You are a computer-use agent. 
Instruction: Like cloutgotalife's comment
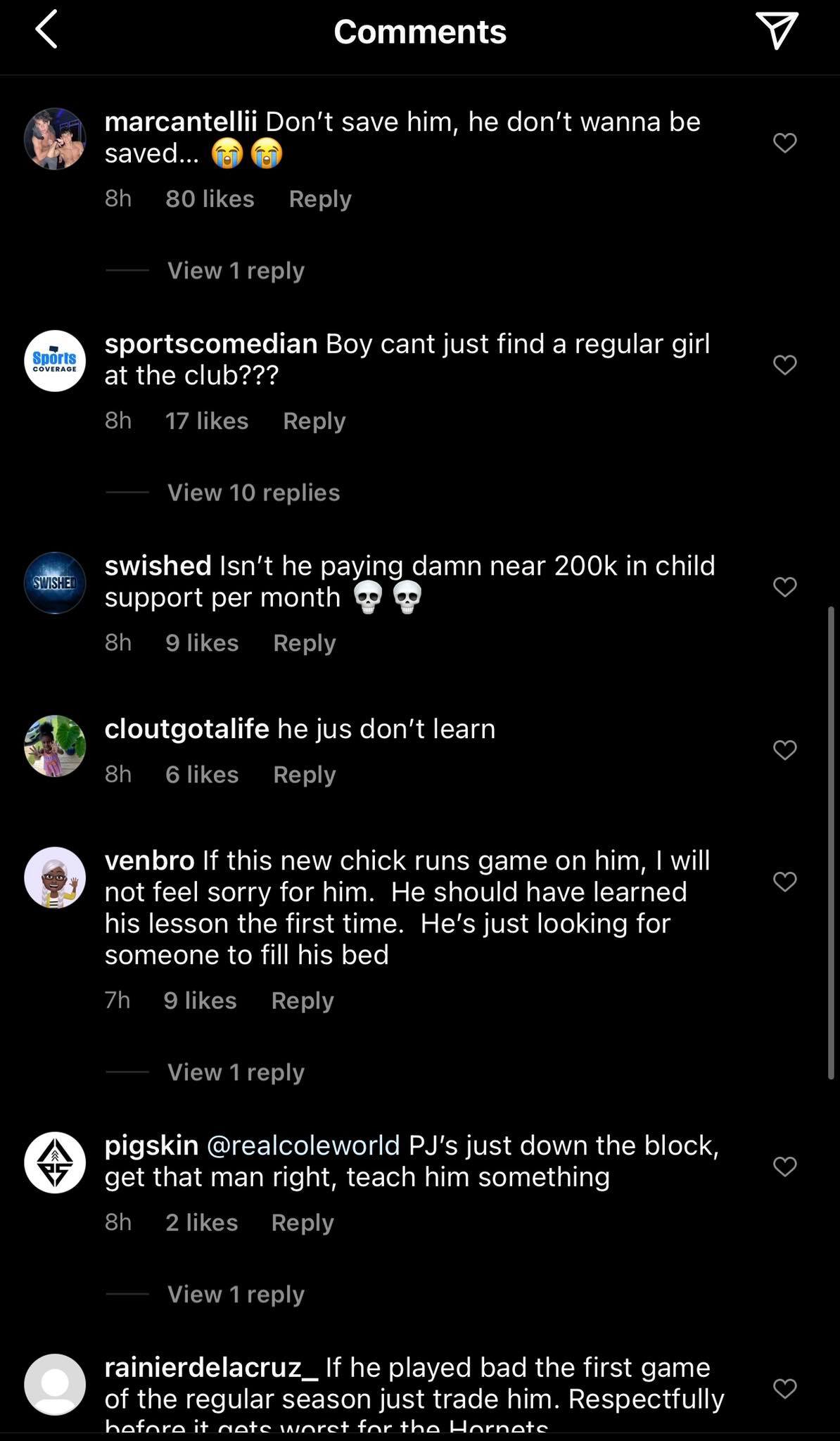[x=784, y=750]
